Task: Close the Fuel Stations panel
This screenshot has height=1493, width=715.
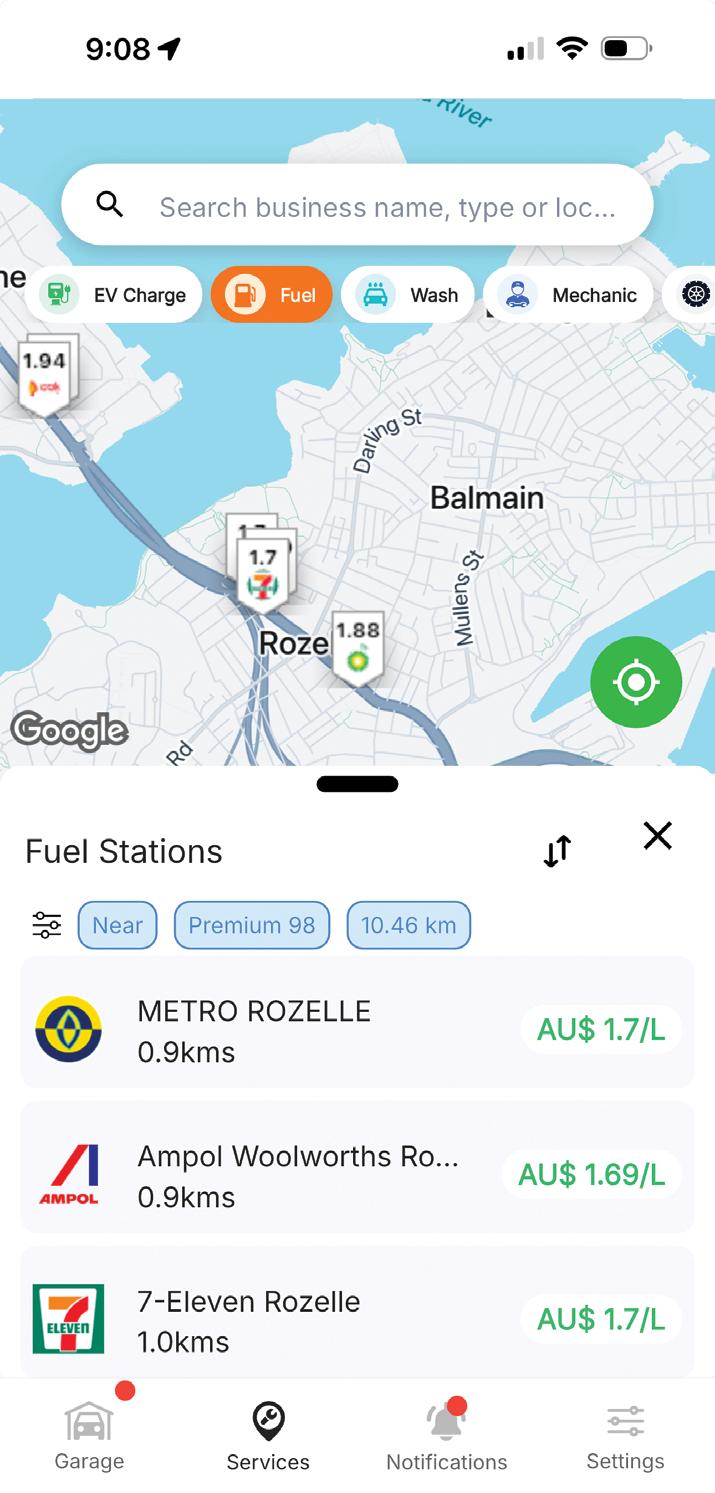Action: (657, 836)
